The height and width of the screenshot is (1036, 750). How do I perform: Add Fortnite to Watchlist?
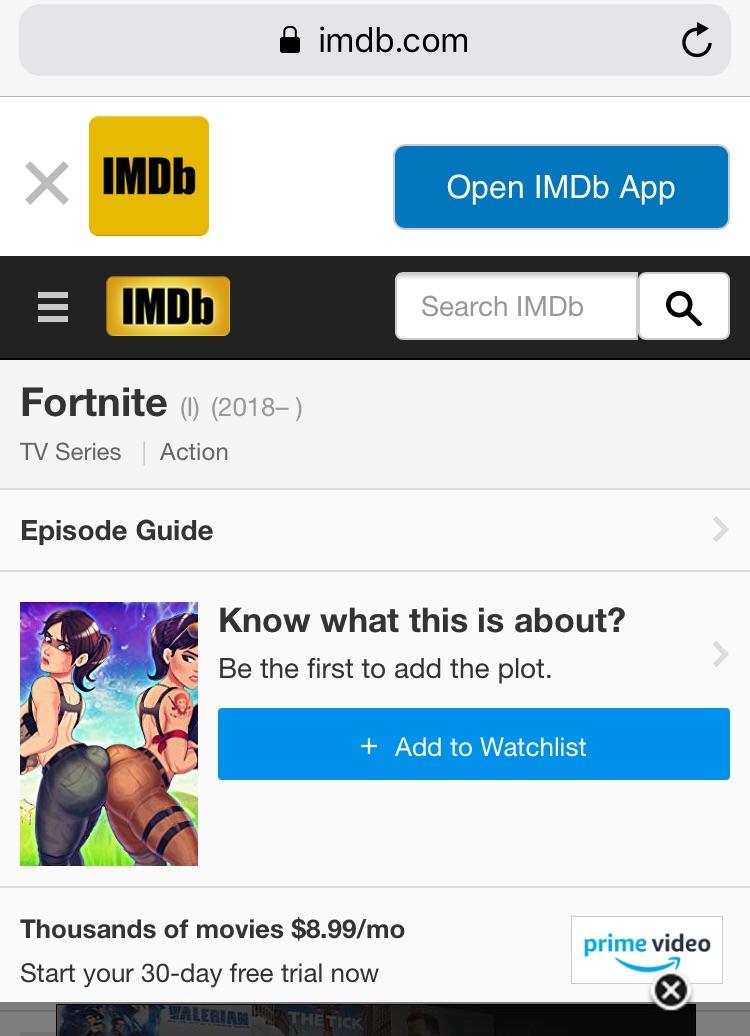click(473, 745)
